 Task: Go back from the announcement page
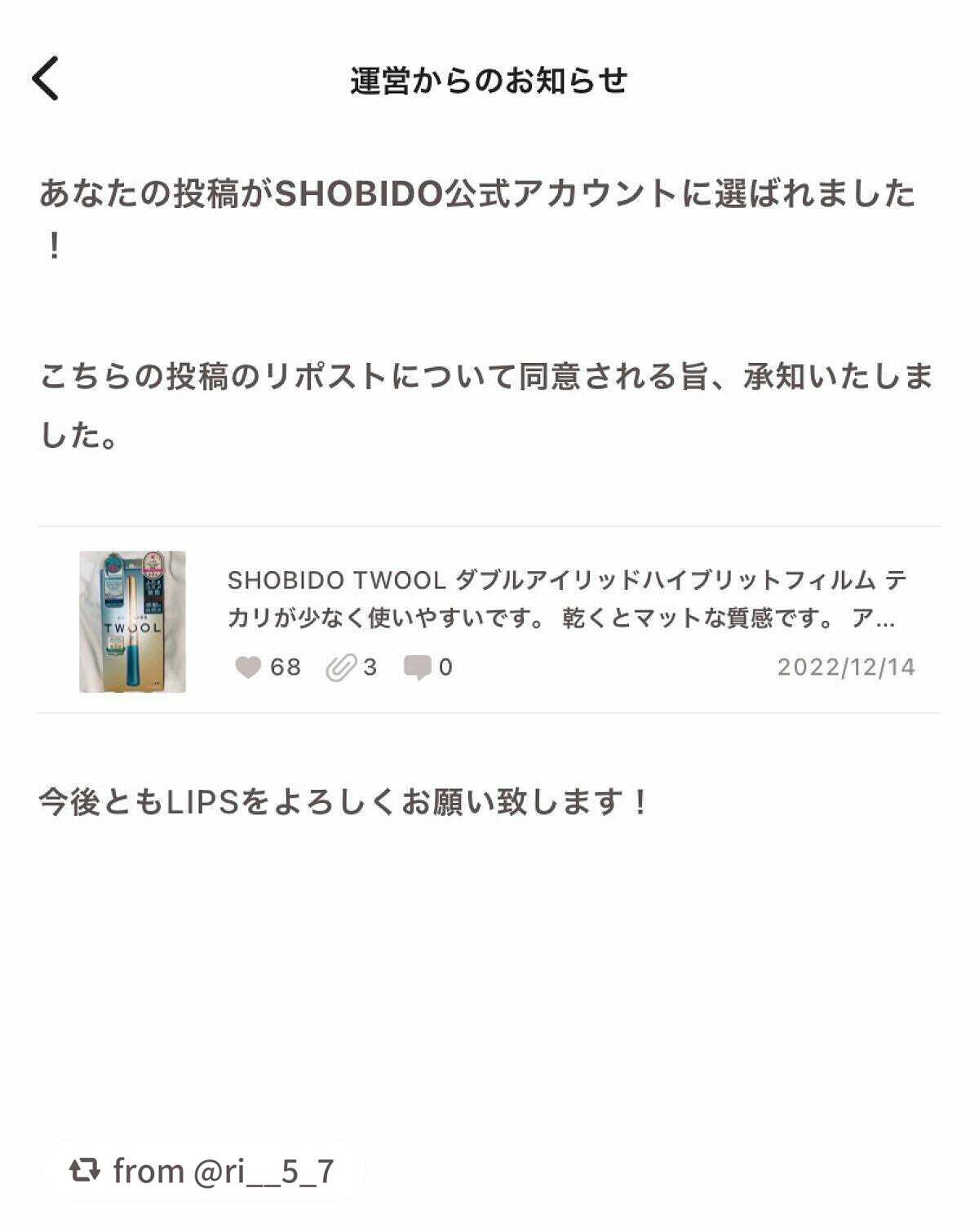pyautogui.click(x=46, y=79)
